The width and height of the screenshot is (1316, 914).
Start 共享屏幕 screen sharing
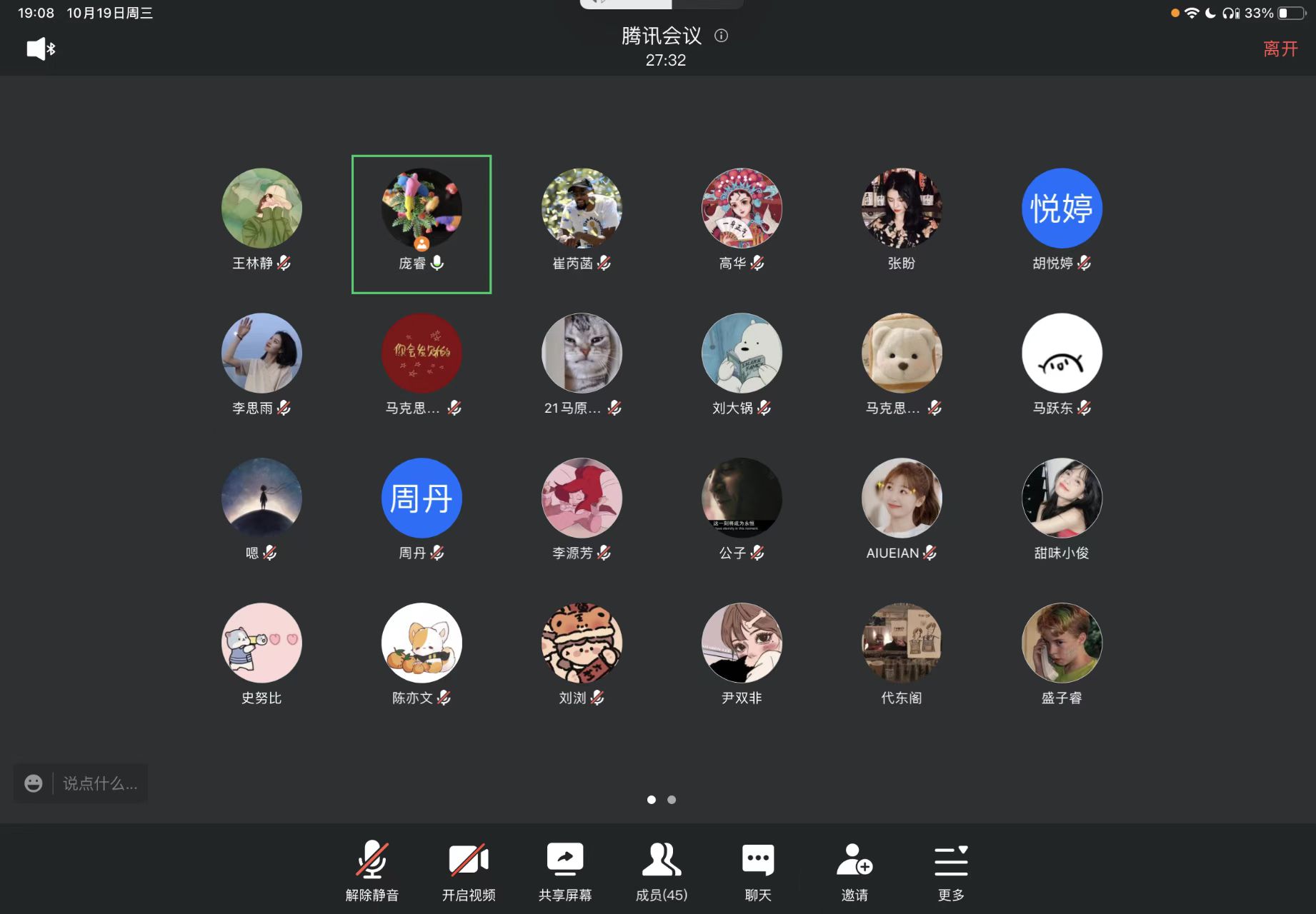pyautogui.click(x=564, y=870)
